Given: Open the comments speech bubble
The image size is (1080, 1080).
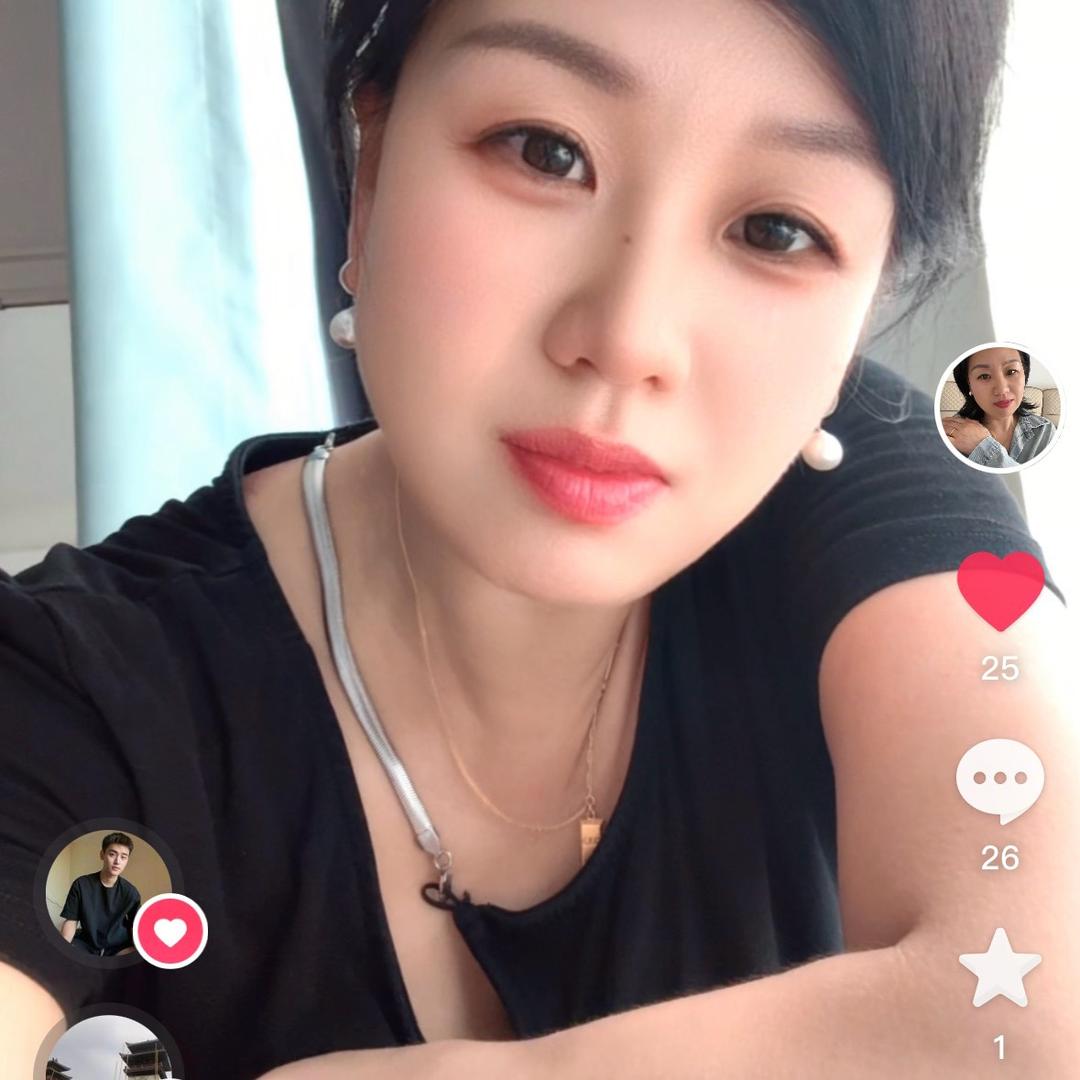Looking at the screenshot, I should tap(999, 781).
